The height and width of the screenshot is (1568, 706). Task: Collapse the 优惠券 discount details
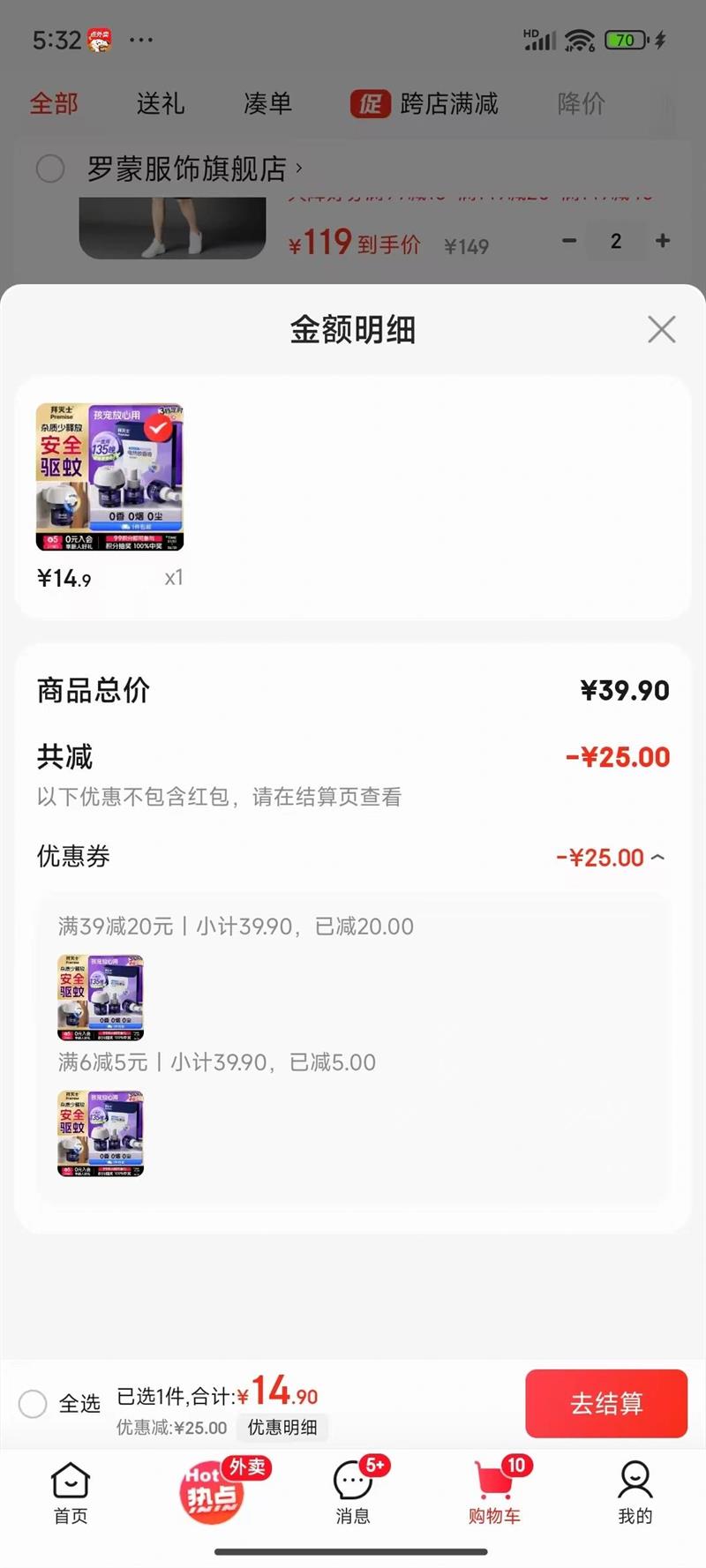(657, 857)
